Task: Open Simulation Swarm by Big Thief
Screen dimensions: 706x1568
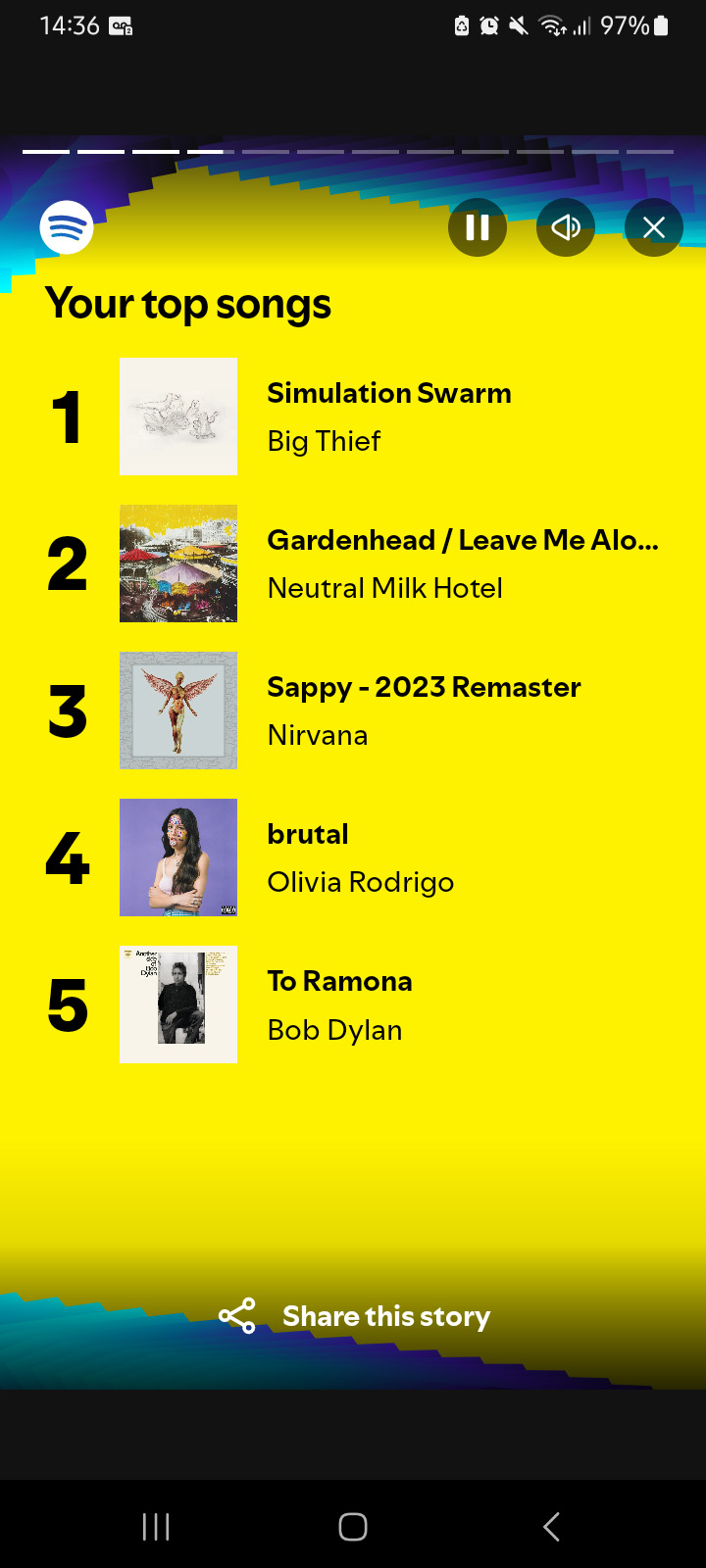Action: pos(388,416)
